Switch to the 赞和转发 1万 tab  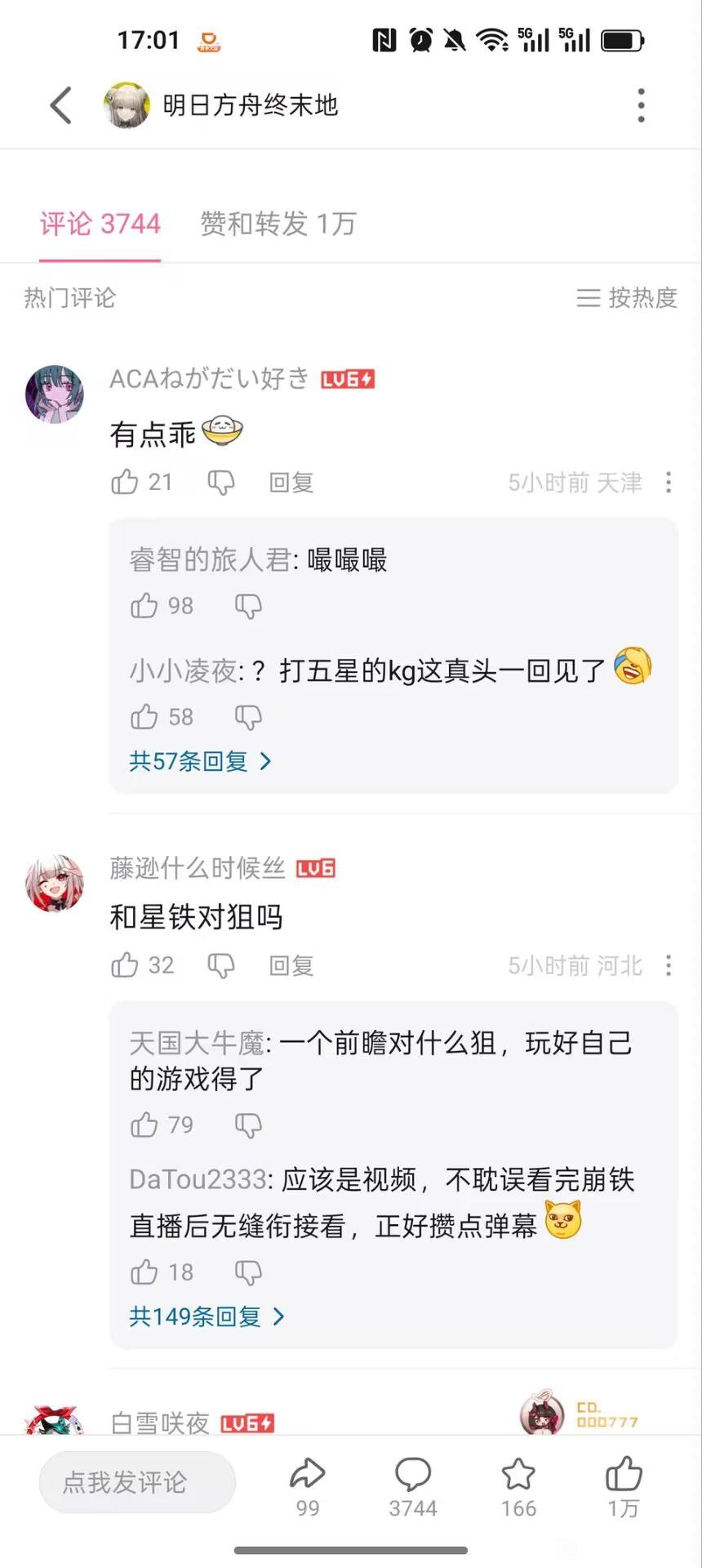(278, 223)
